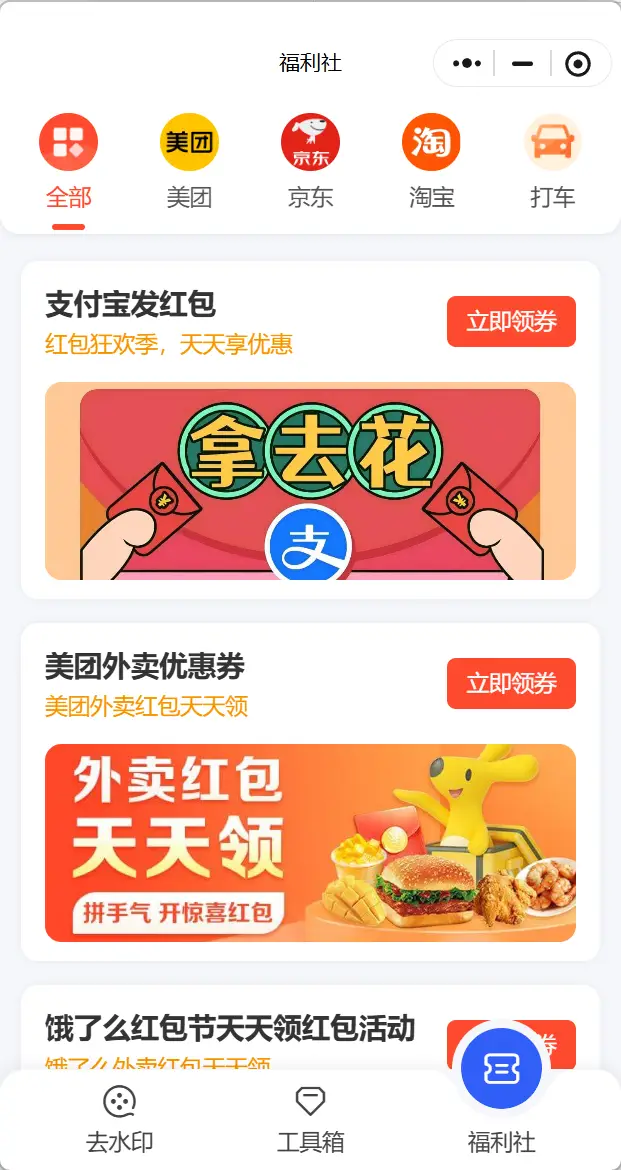Tap 立即领券 for 美团外卖优惠券
The image size is (621, 1170).
[511, 684]
